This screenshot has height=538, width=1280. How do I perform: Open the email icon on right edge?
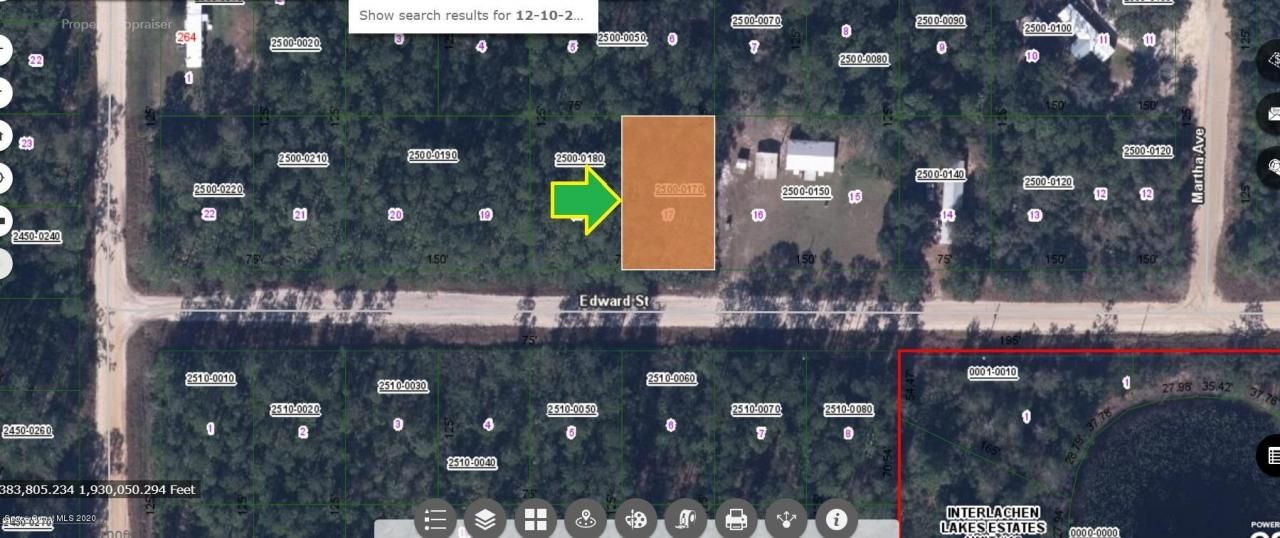[x=1273, y=112]
